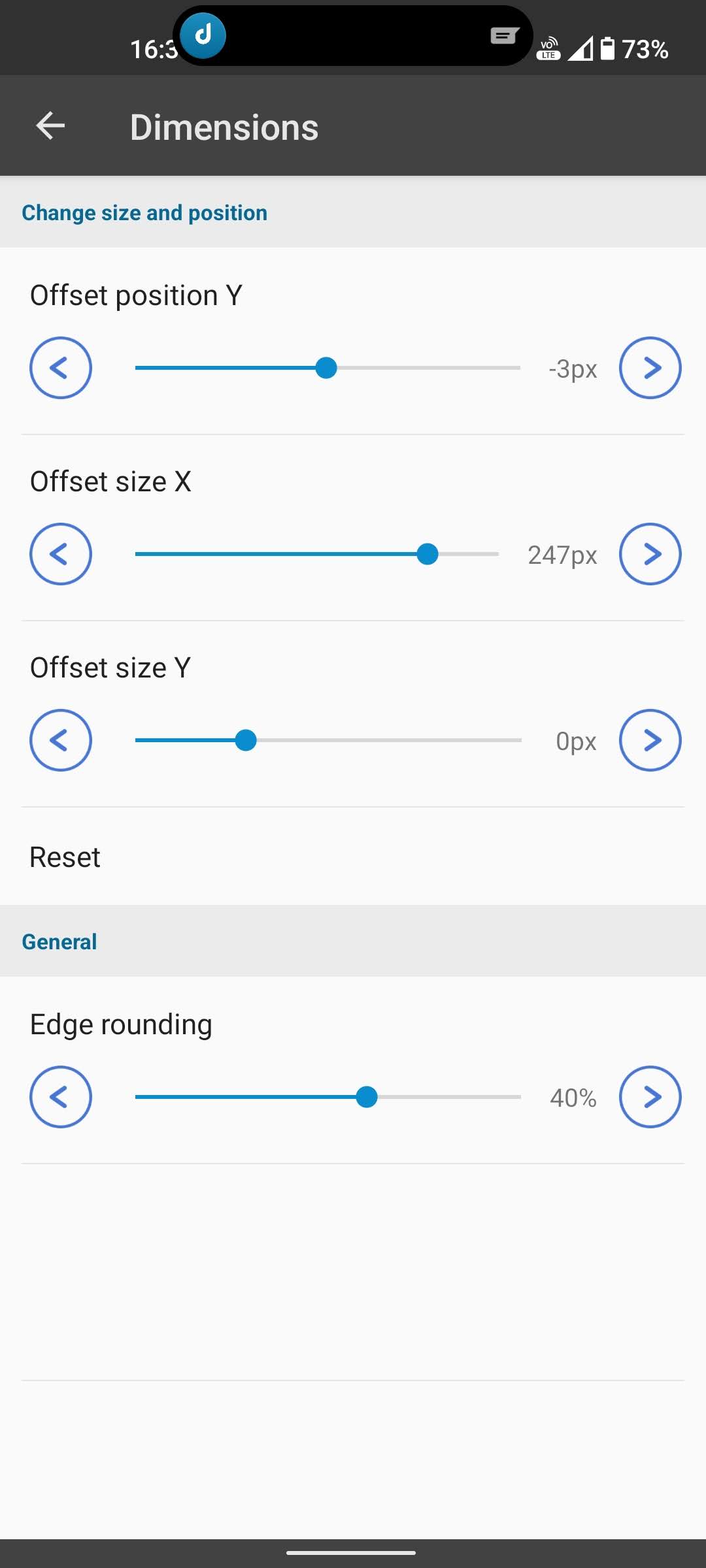Increase Offset size X with right arrow
The height and width of the screenshot is (1568, 706).
[650, 554]
